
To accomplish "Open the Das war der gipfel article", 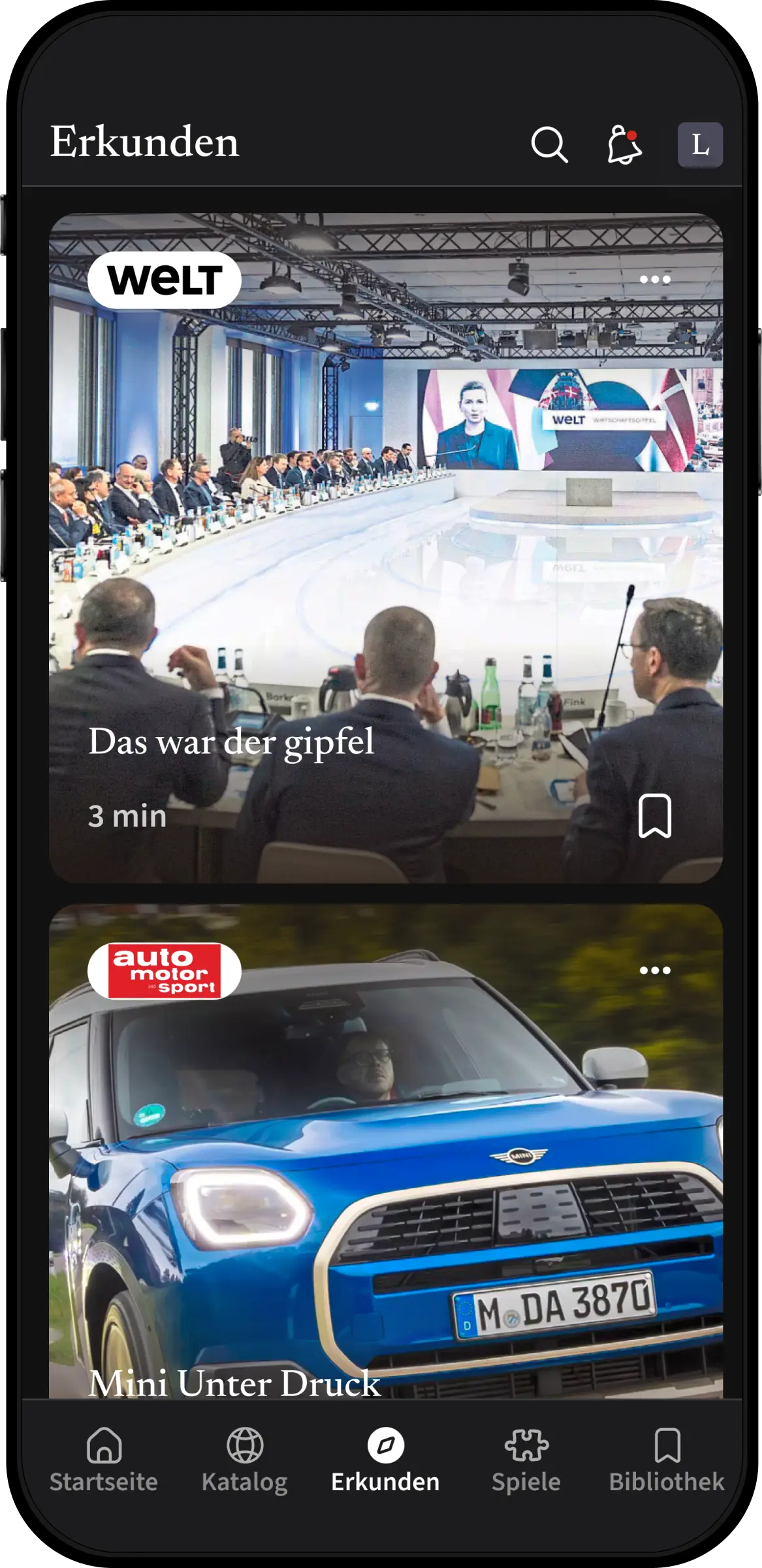I will (x=231, y=742).
